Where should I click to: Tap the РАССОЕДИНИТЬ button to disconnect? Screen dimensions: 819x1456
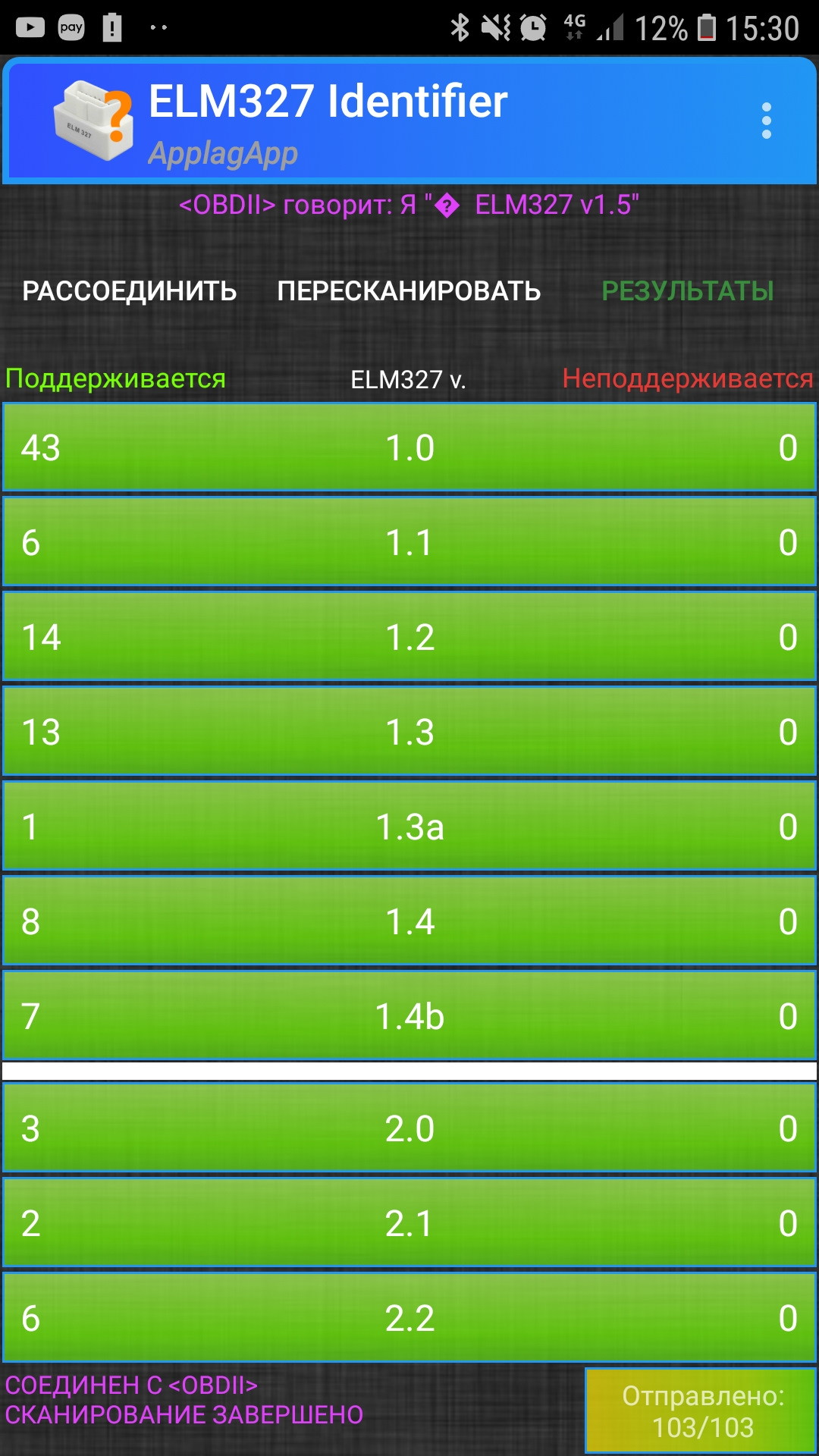pos(130,291)
